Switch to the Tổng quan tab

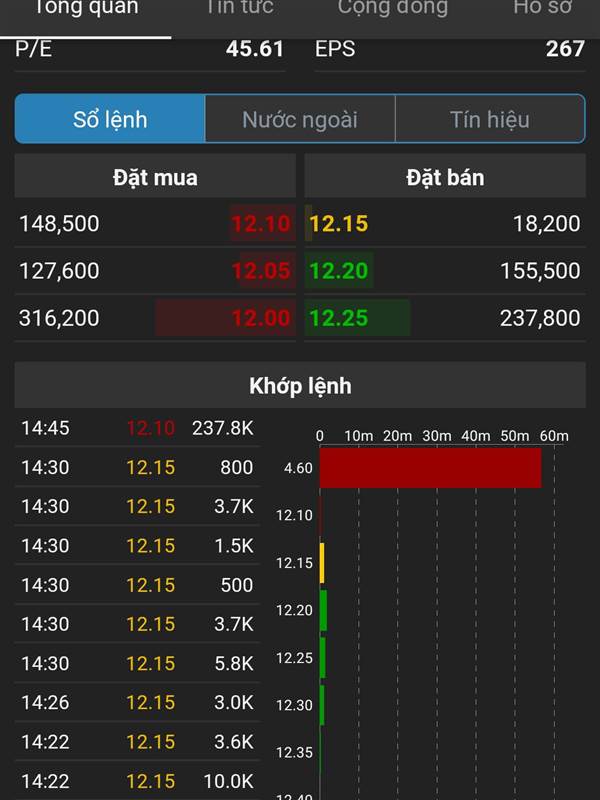click(x=86, y=10)
